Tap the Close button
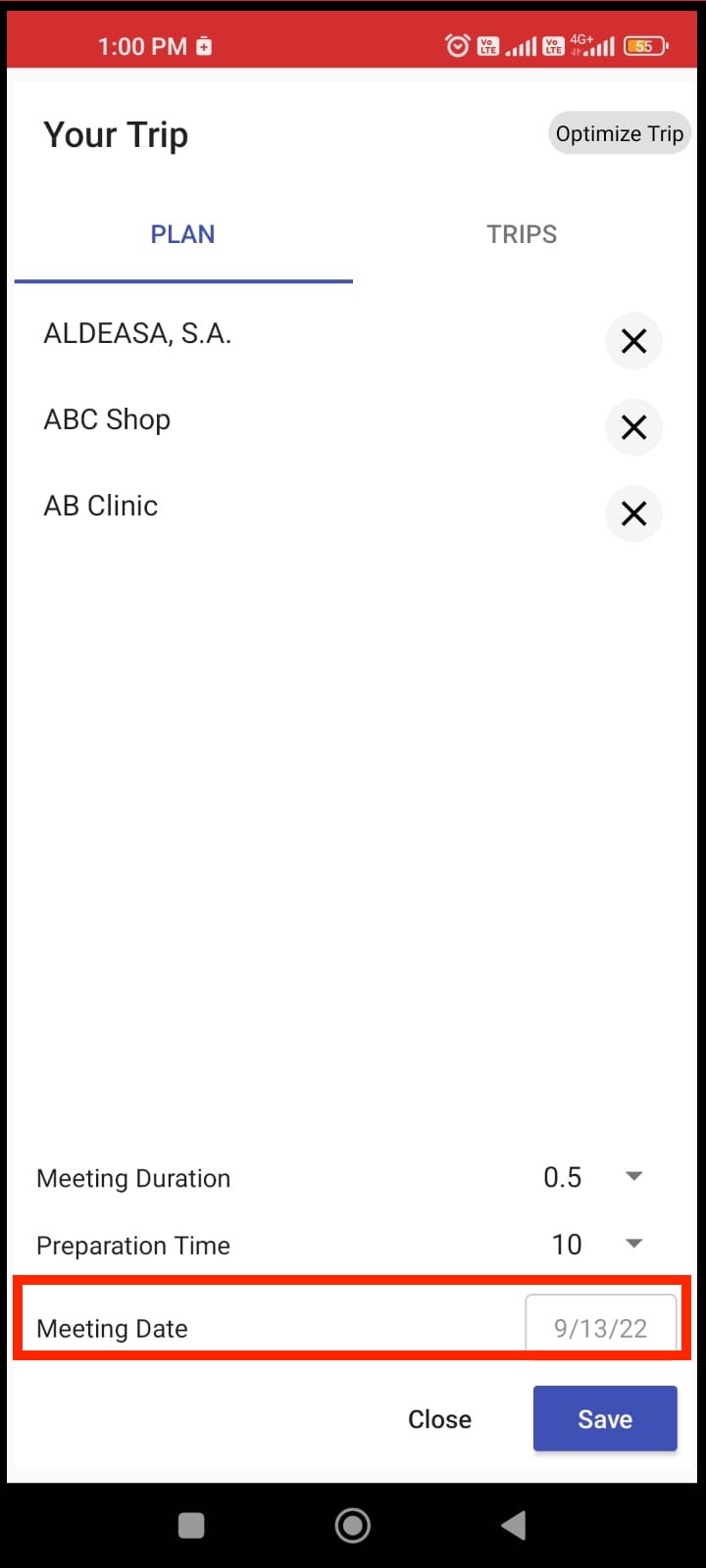This screenshot has width=706, height=1568. (x=439, y=1419)
